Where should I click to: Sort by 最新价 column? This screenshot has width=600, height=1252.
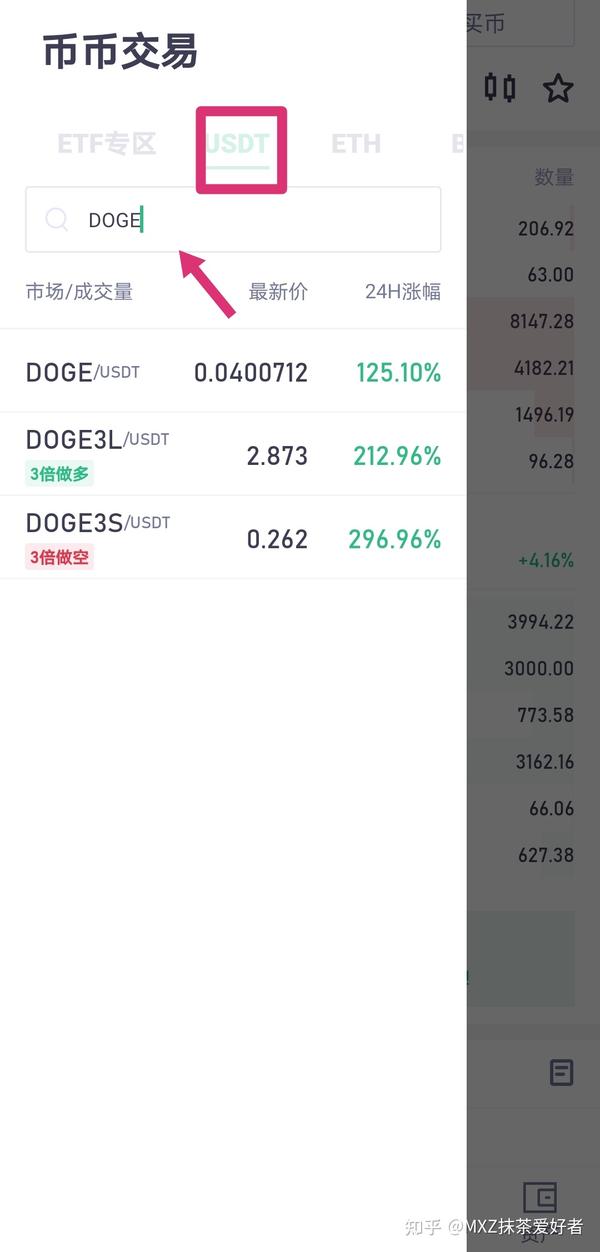click(x=278, y=291)
